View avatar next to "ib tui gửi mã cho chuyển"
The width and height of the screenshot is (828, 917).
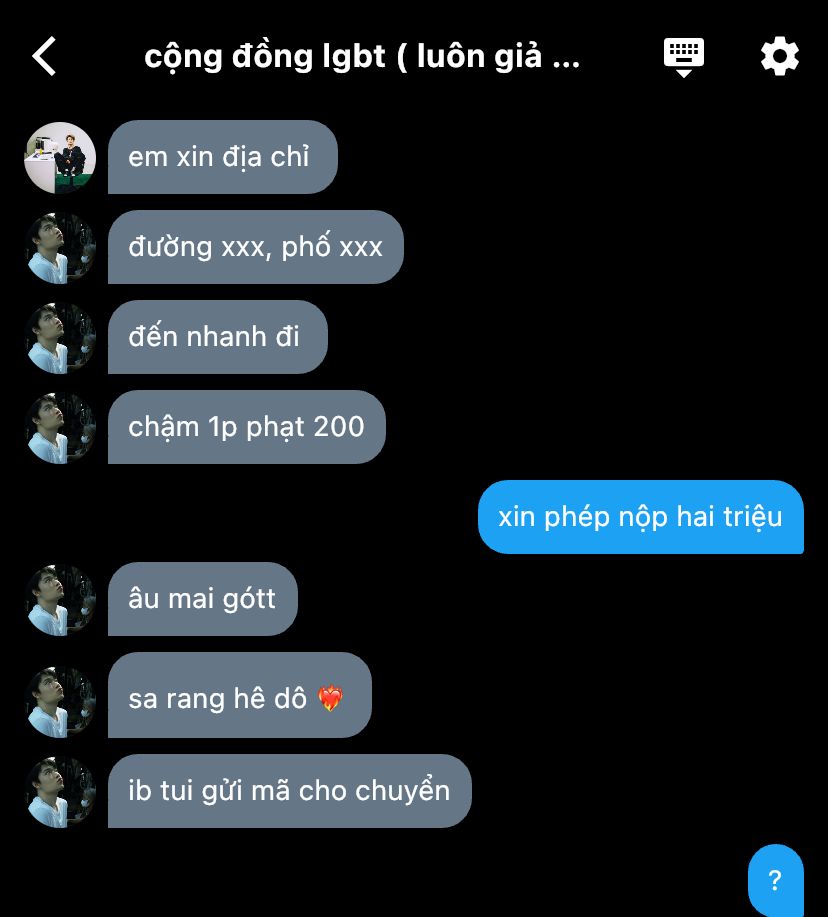(x=60, y=791)
